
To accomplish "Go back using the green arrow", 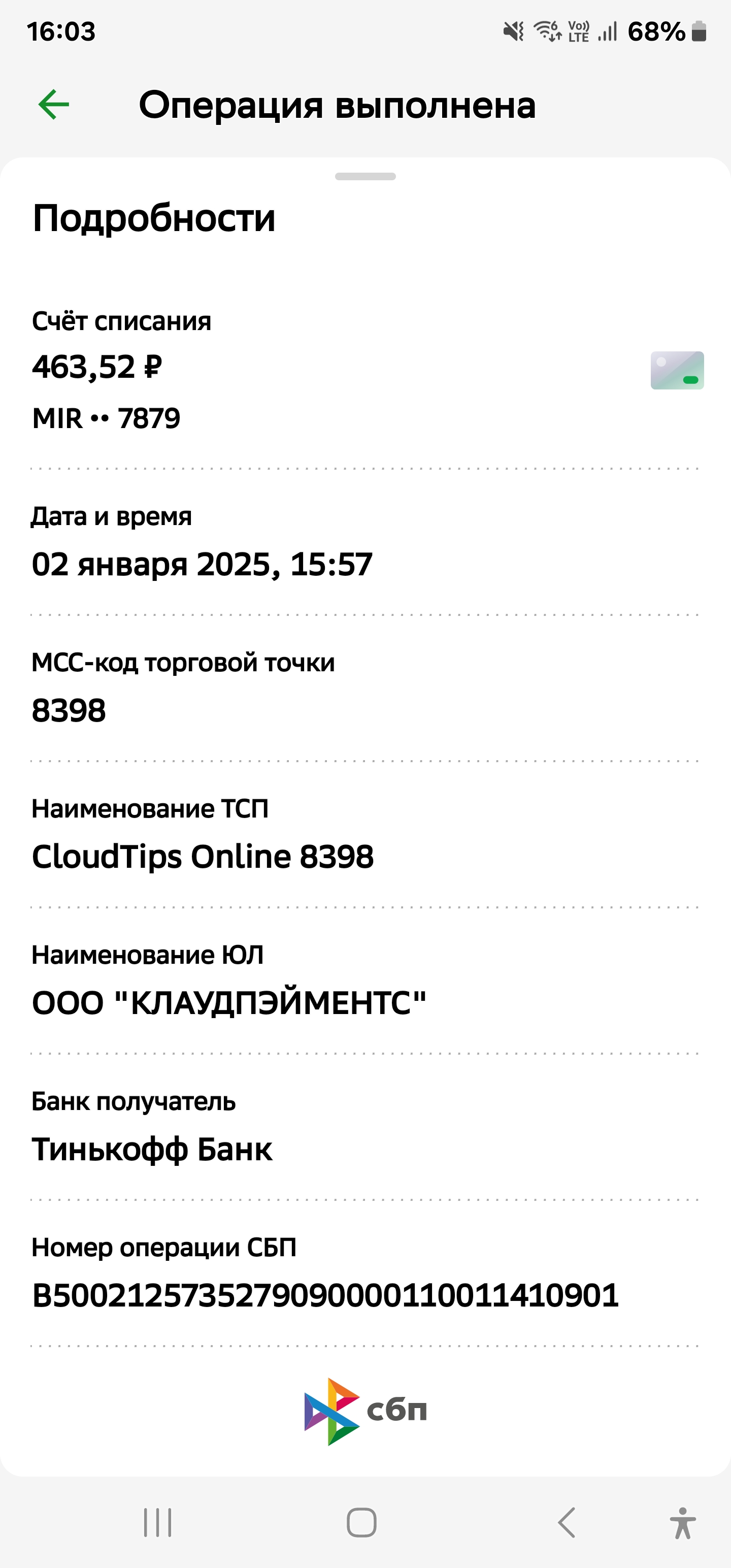I will click(x=54, y=105).
